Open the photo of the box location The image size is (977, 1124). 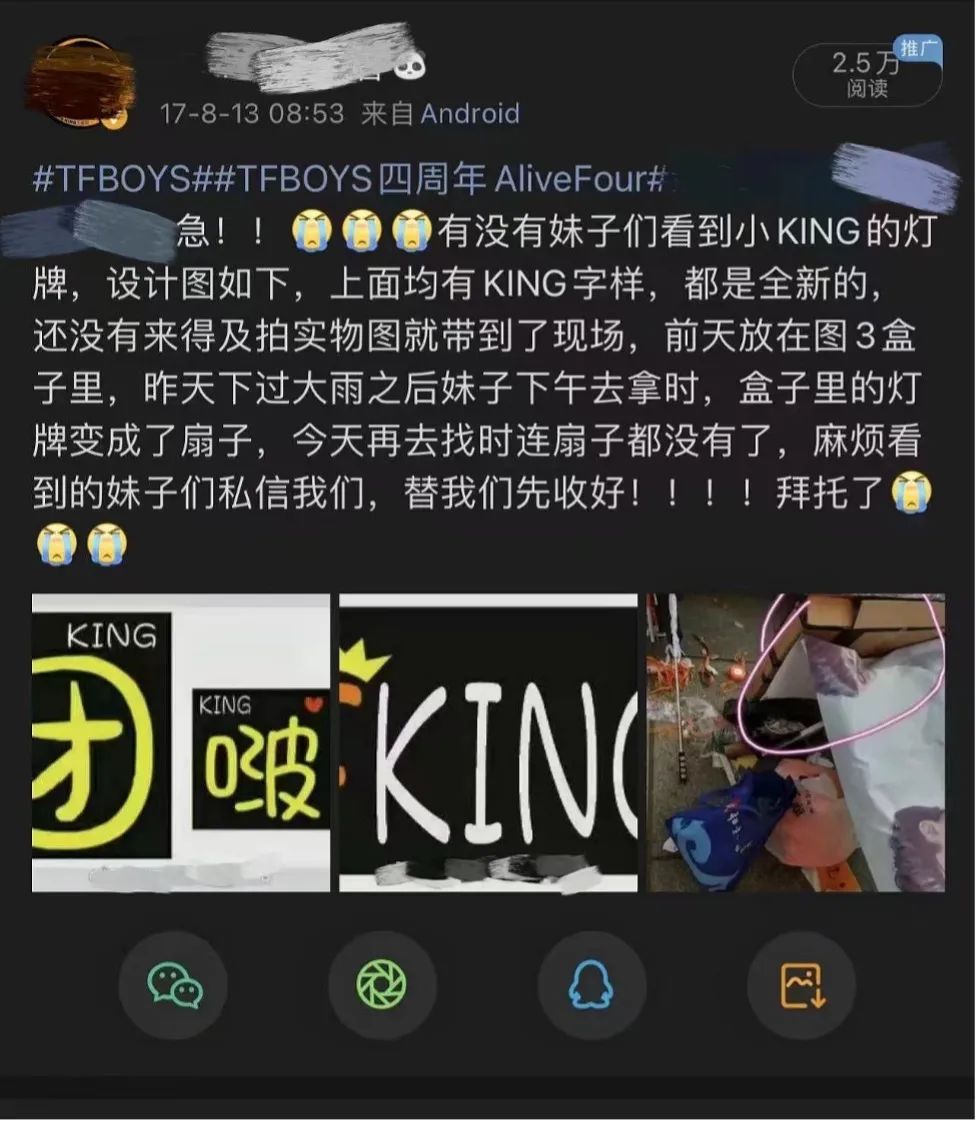(796, 743)
